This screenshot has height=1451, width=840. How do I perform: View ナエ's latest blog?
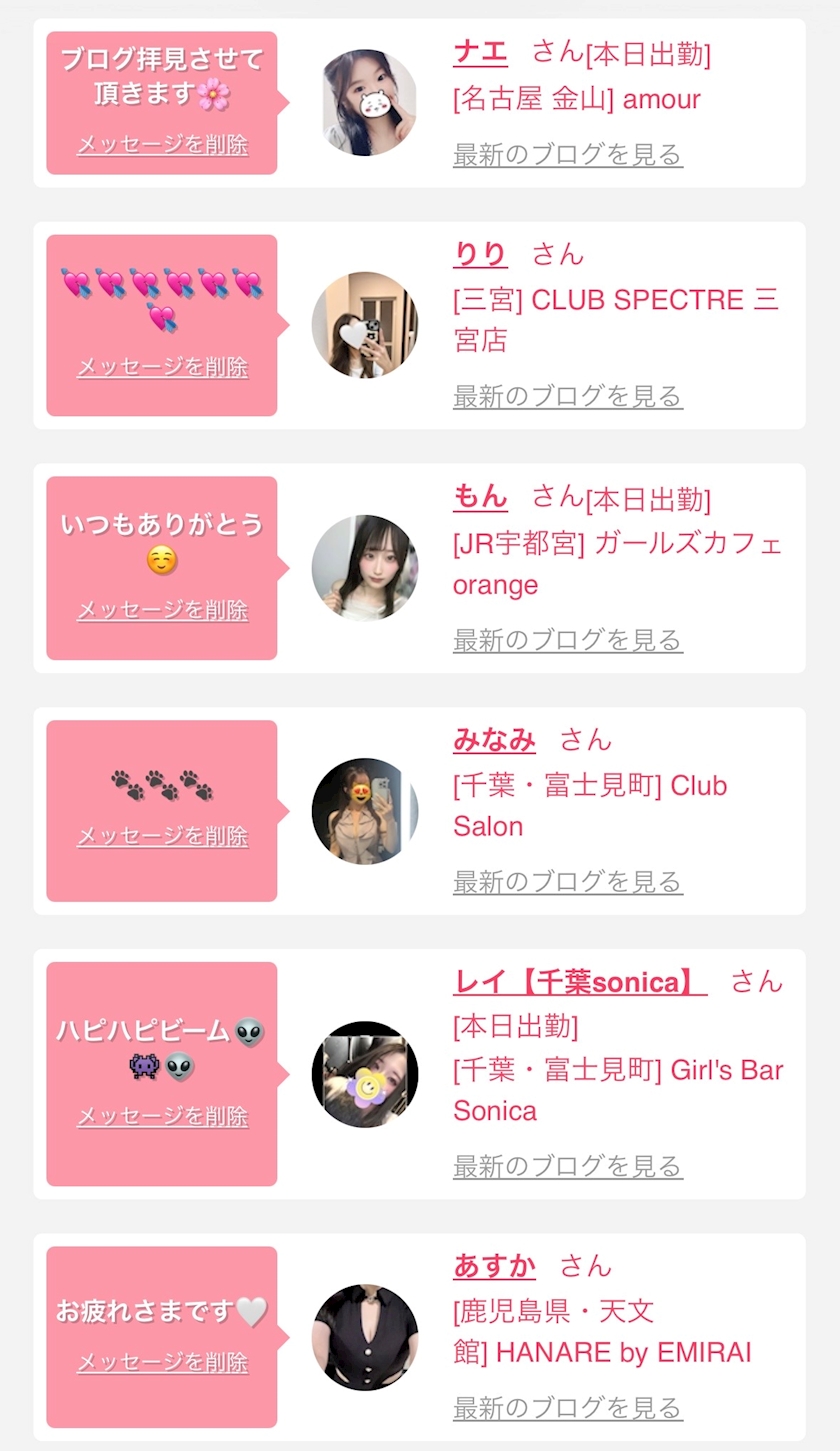coord(567,155)
